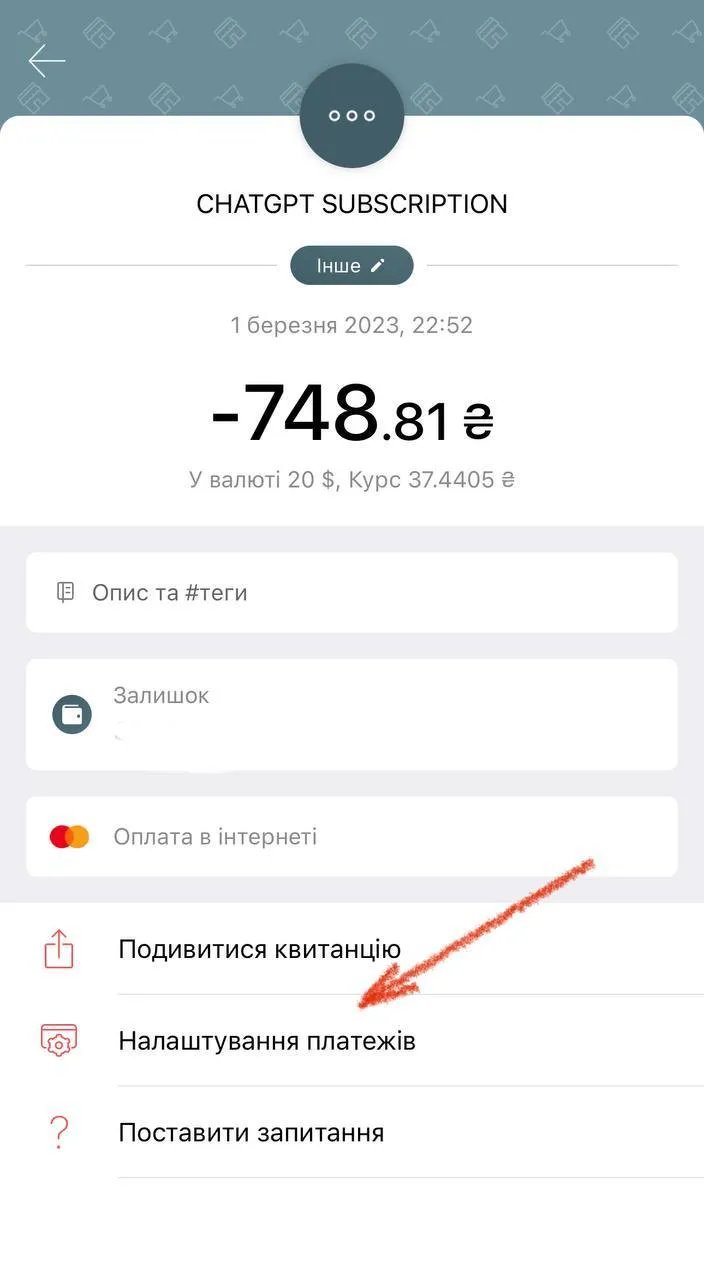Add description in Опис та #теги

click(351, 593)
